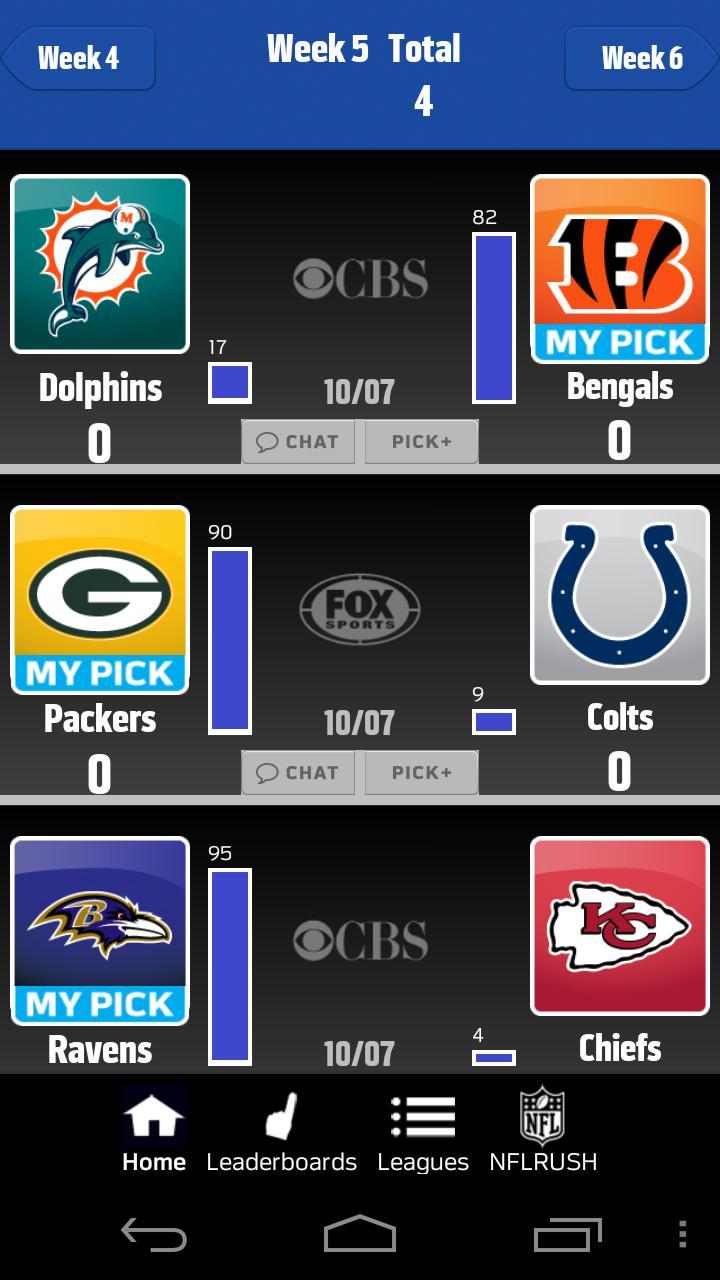Viewport: 720px width, 1280px height.
Task: Tap PICK+ for Packers vs Colts
Action: click(x=421, y=773)
